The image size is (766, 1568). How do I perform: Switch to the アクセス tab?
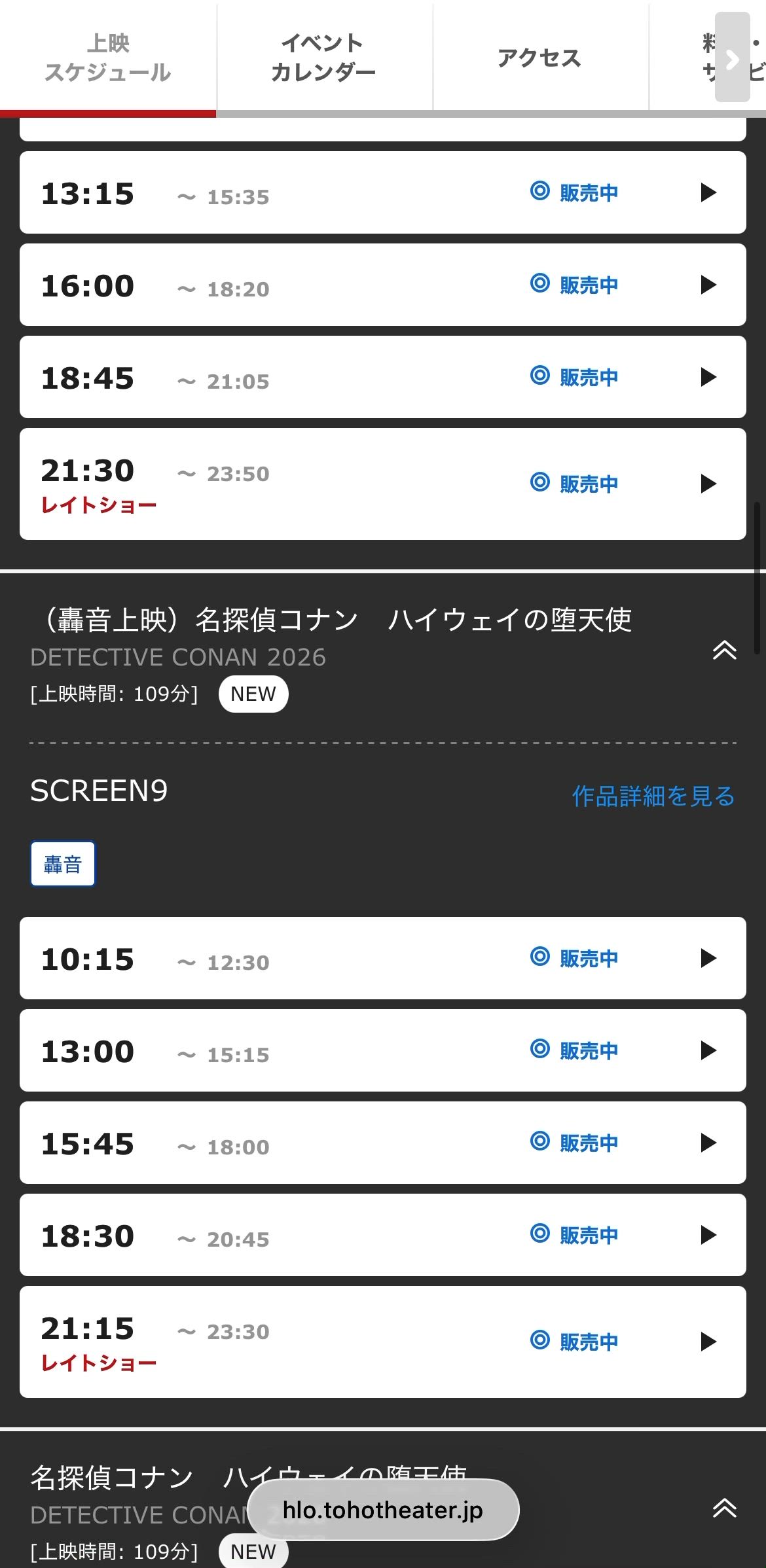[x=539, y=58]
